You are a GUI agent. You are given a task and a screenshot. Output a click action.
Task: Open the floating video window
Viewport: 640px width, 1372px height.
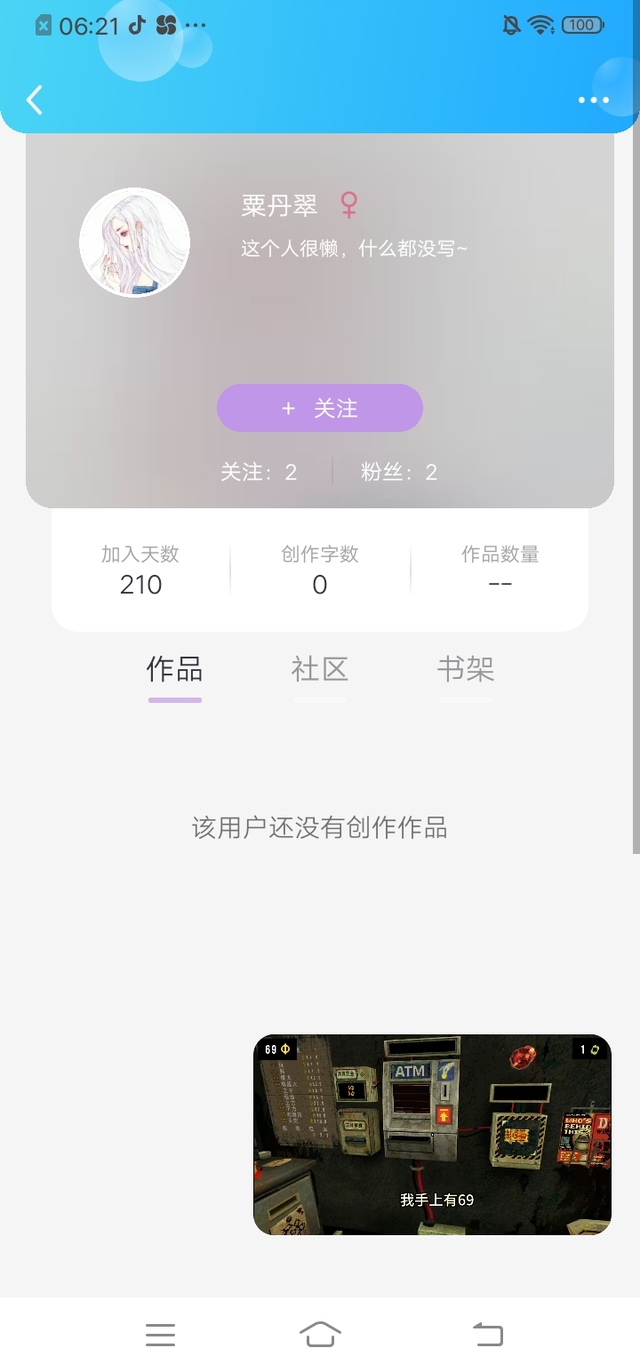pos(432,1134)
